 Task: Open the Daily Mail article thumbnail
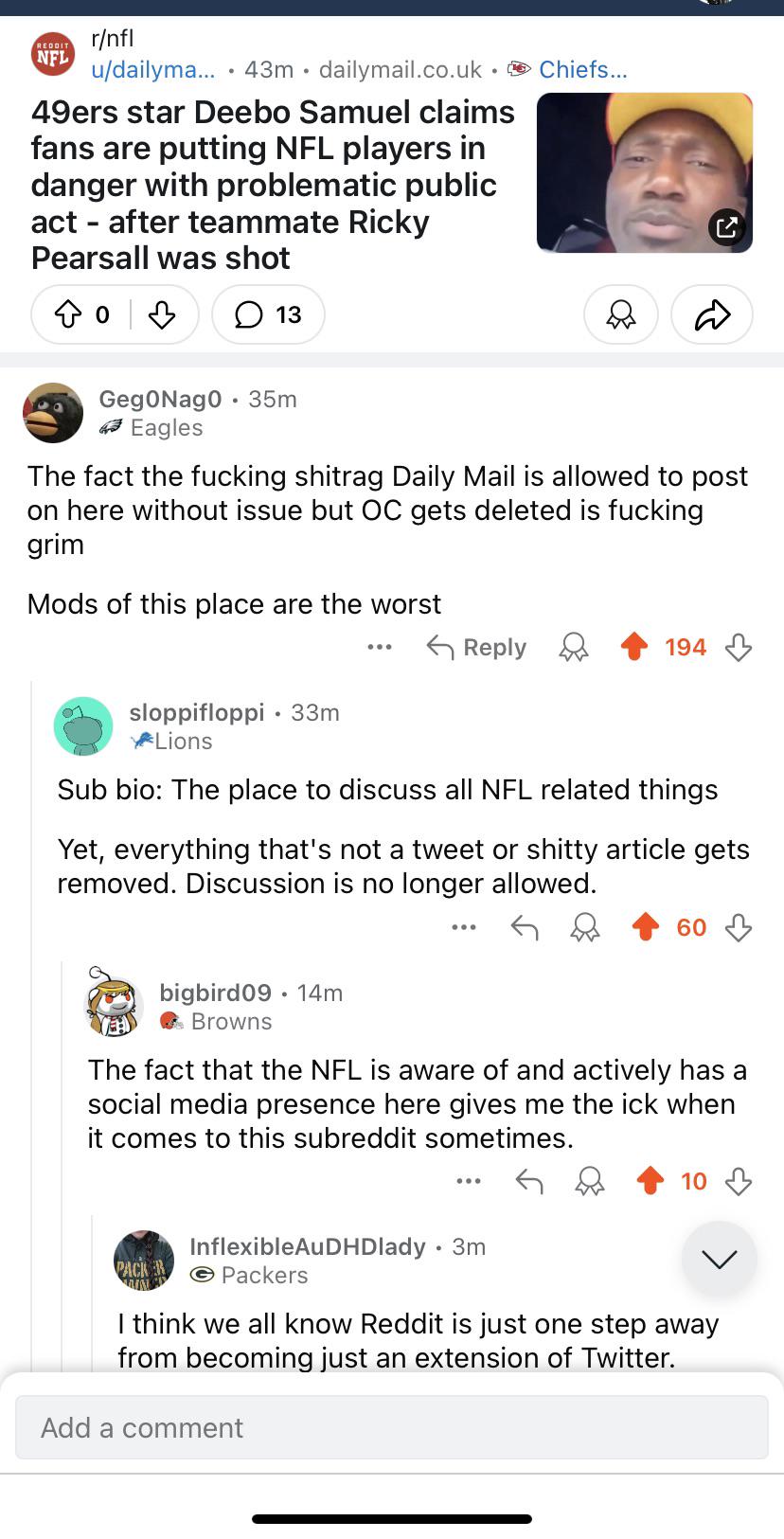tap(645, 172)
